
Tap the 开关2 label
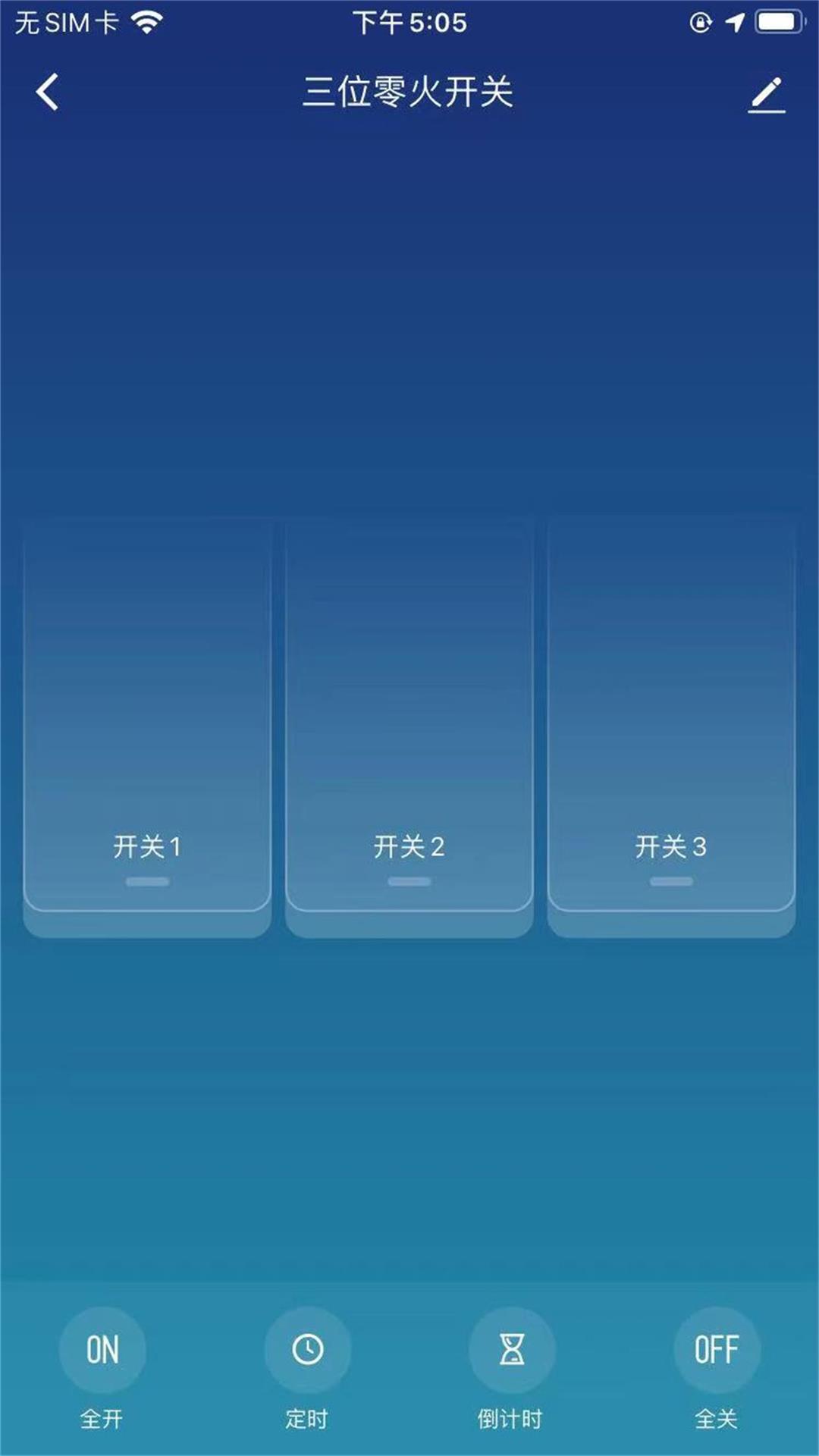point(409,847)
